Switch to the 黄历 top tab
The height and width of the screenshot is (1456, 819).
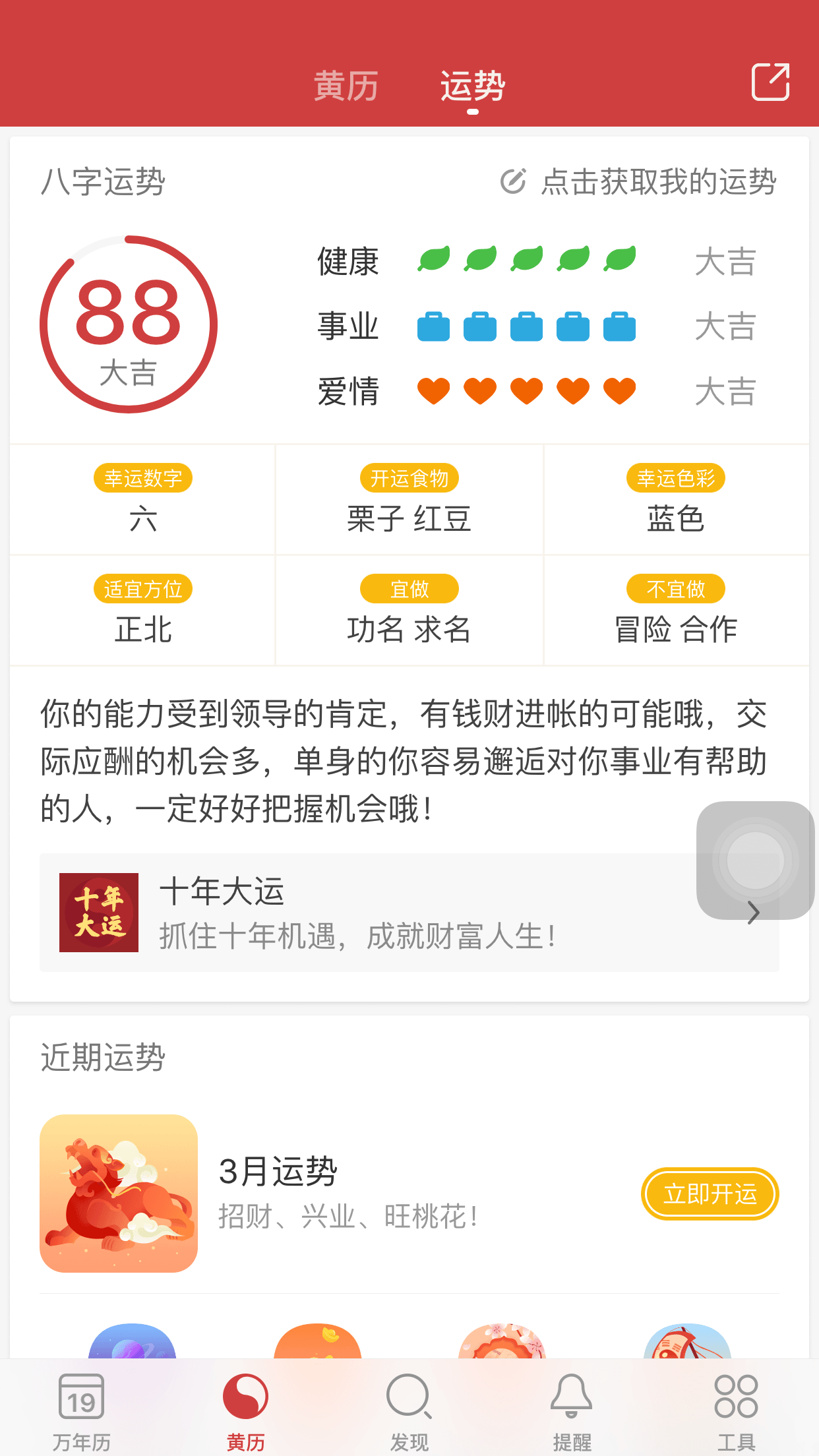click(346, 86)
